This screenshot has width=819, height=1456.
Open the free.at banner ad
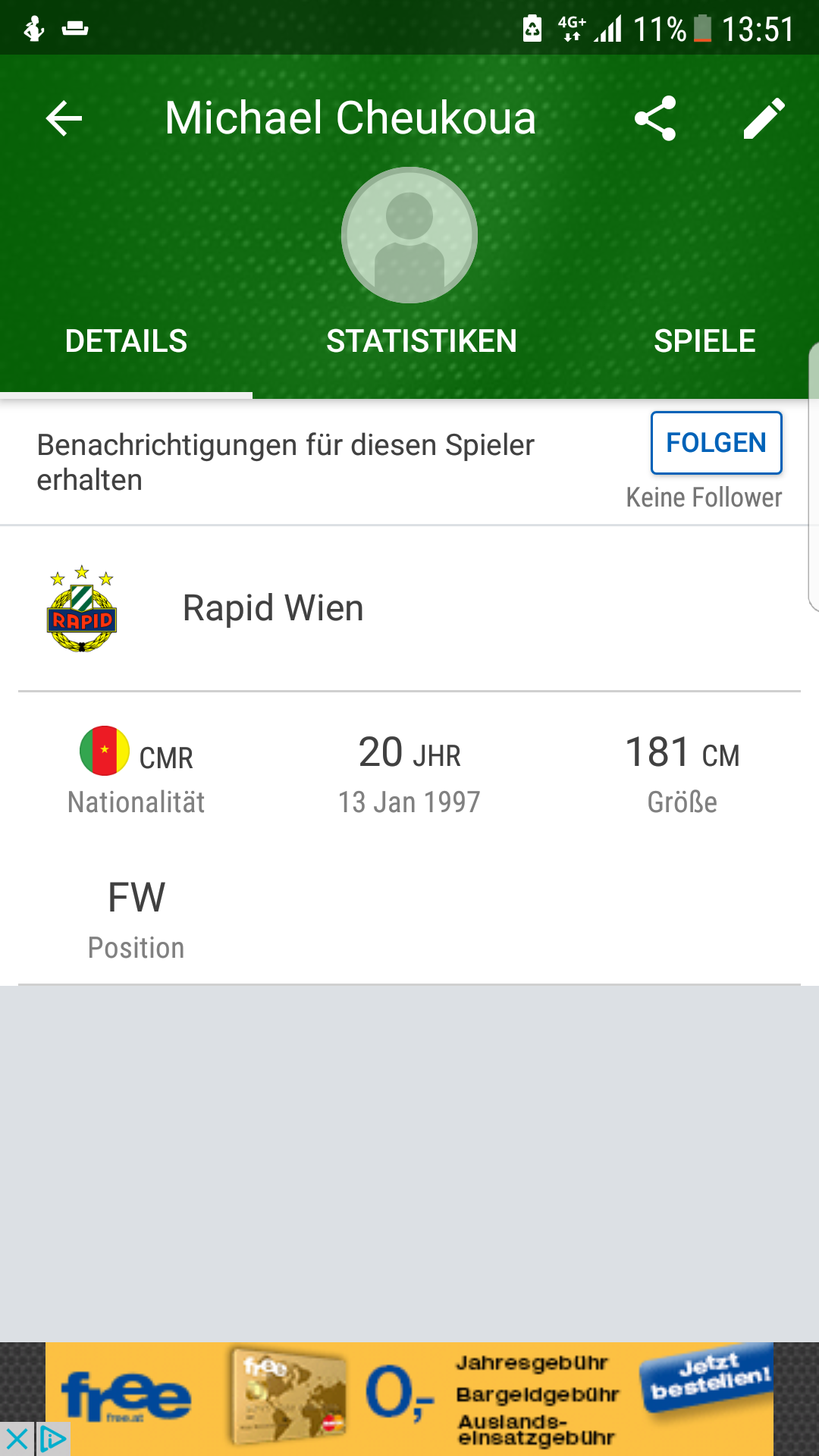(409, 1398)
